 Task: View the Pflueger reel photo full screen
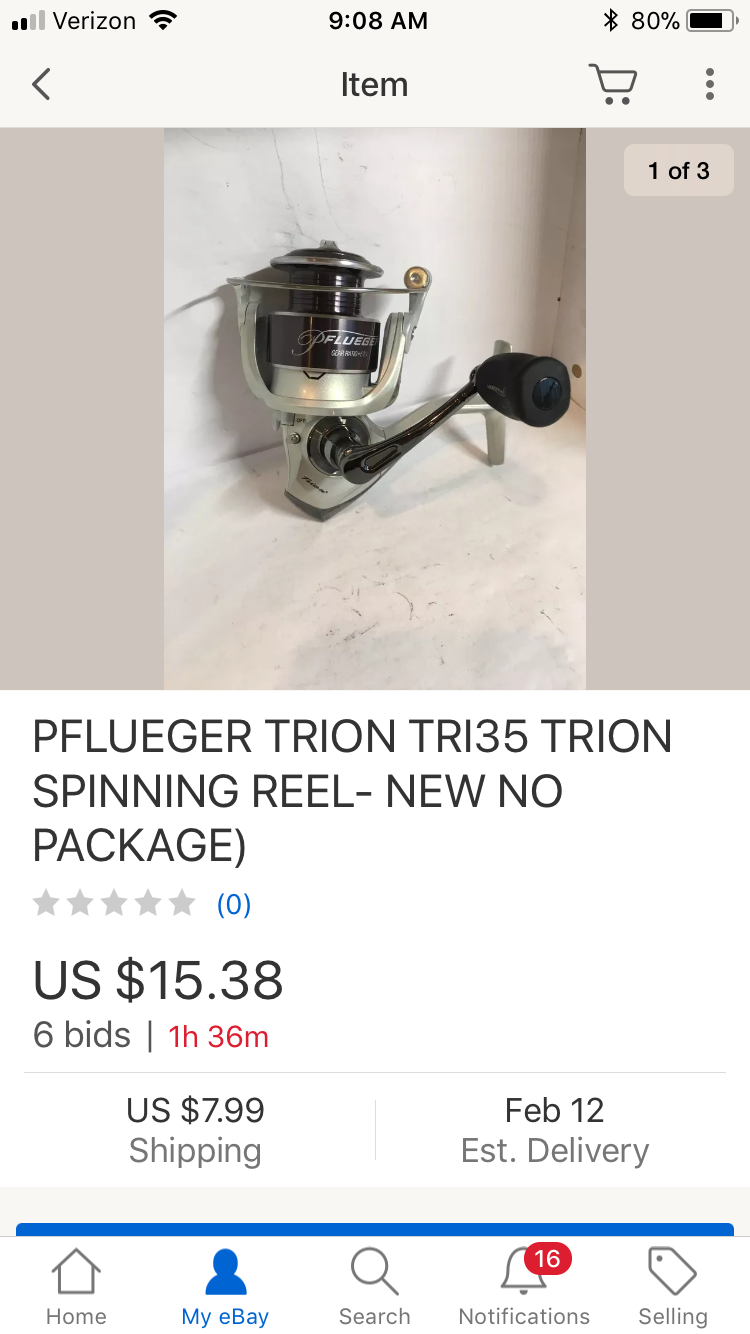click(375, 408)
